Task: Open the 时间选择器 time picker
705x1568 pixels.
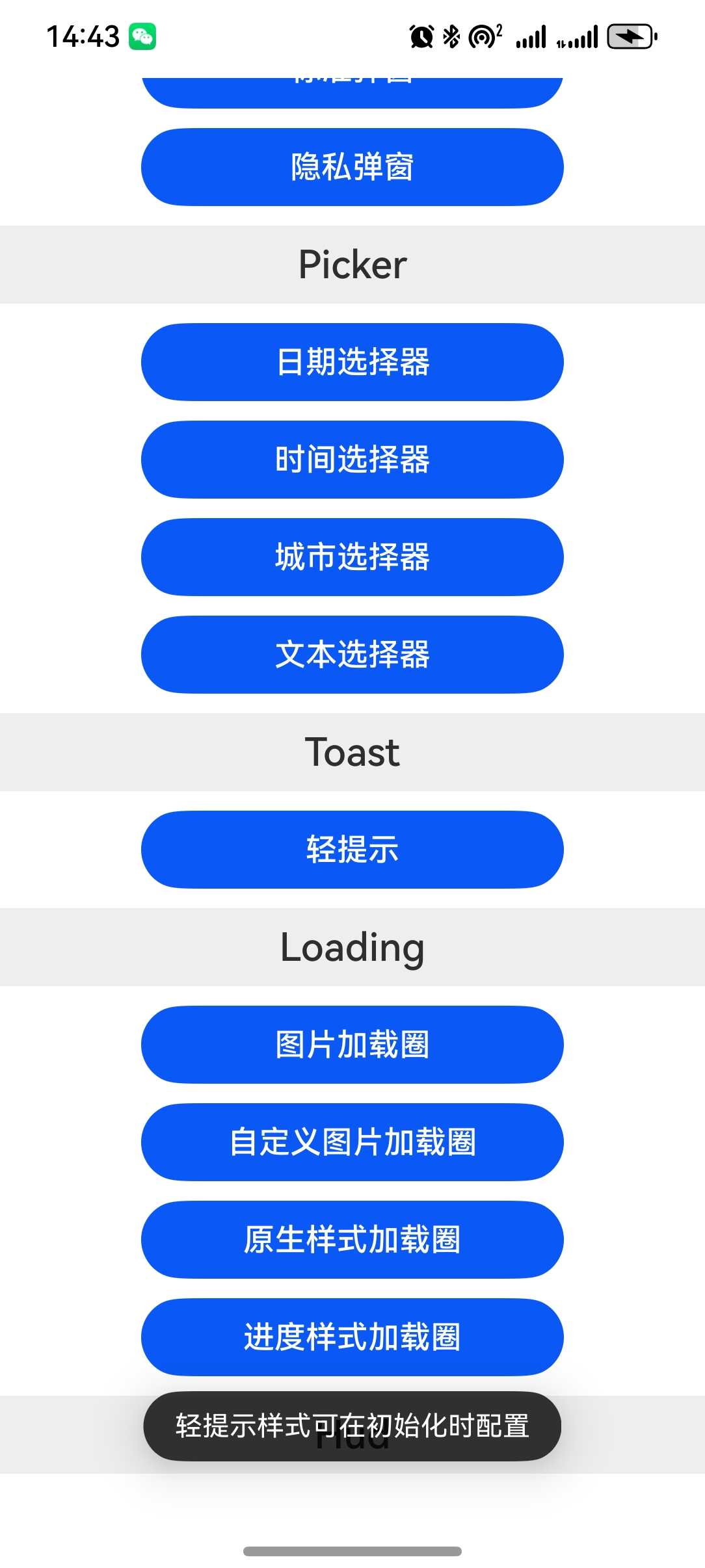Action: point(352,460)
